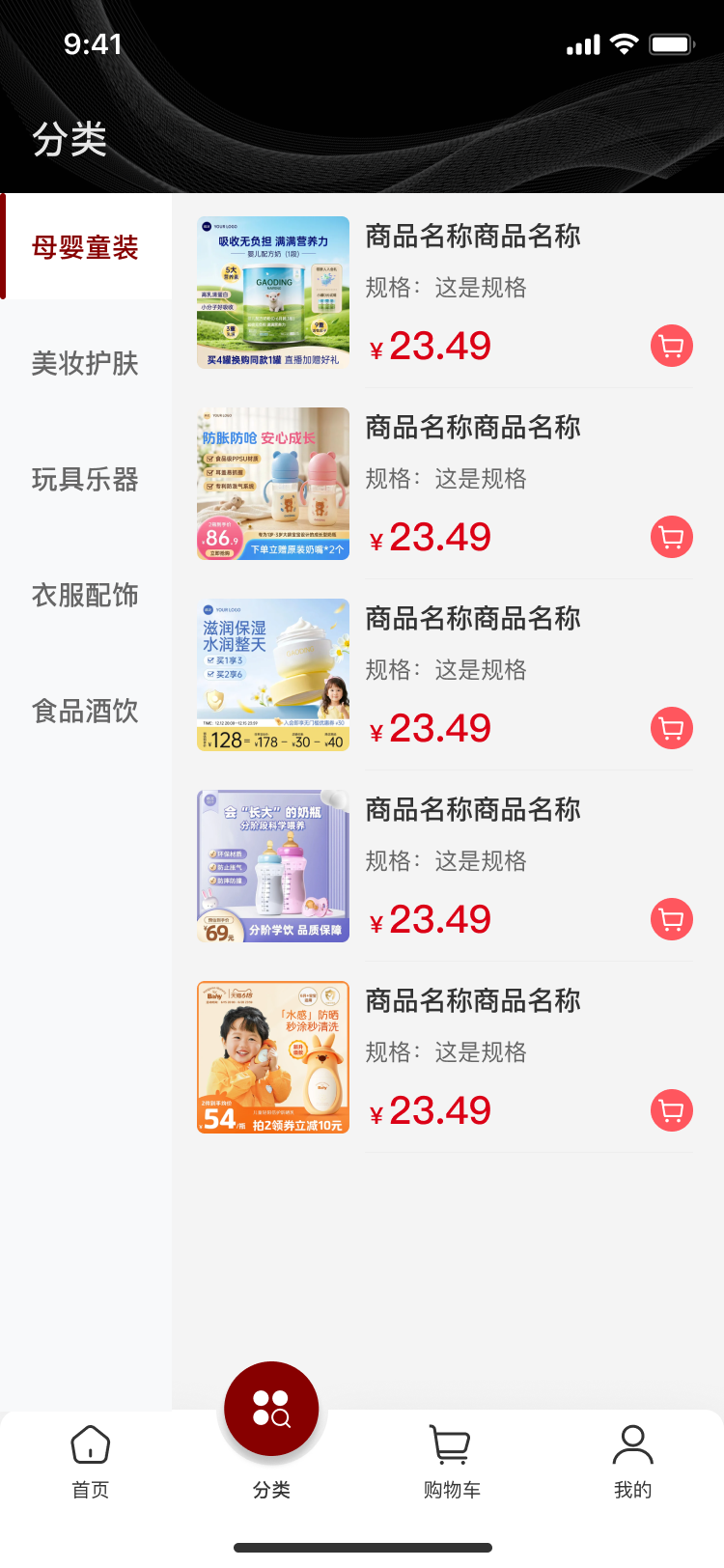The height and width of the screenshot is (1568, 724).
Task: Open the 玩具乐器 category
Action: pos(85,480)
